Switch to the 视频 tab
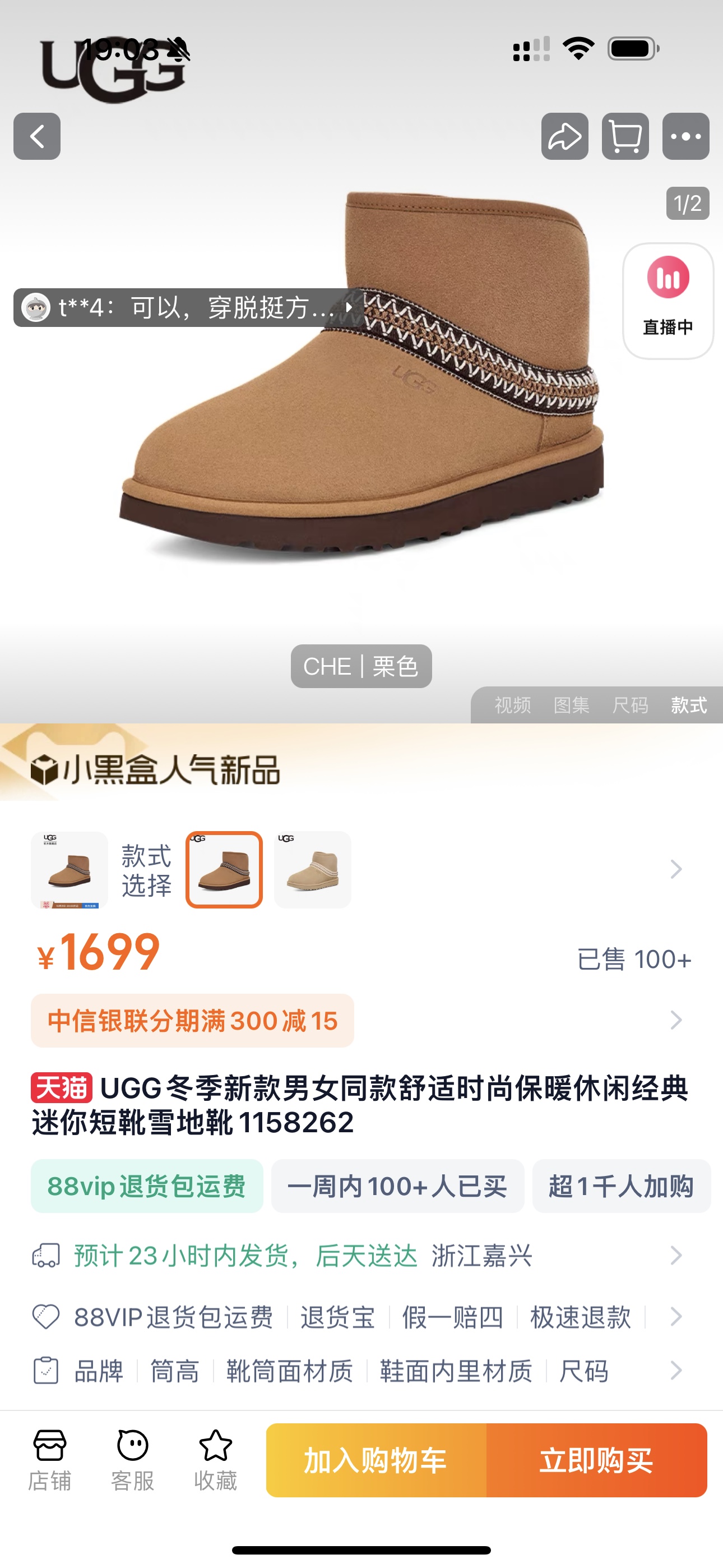The width and height of the screenshot is (723, 1568). tap(512, 705)
